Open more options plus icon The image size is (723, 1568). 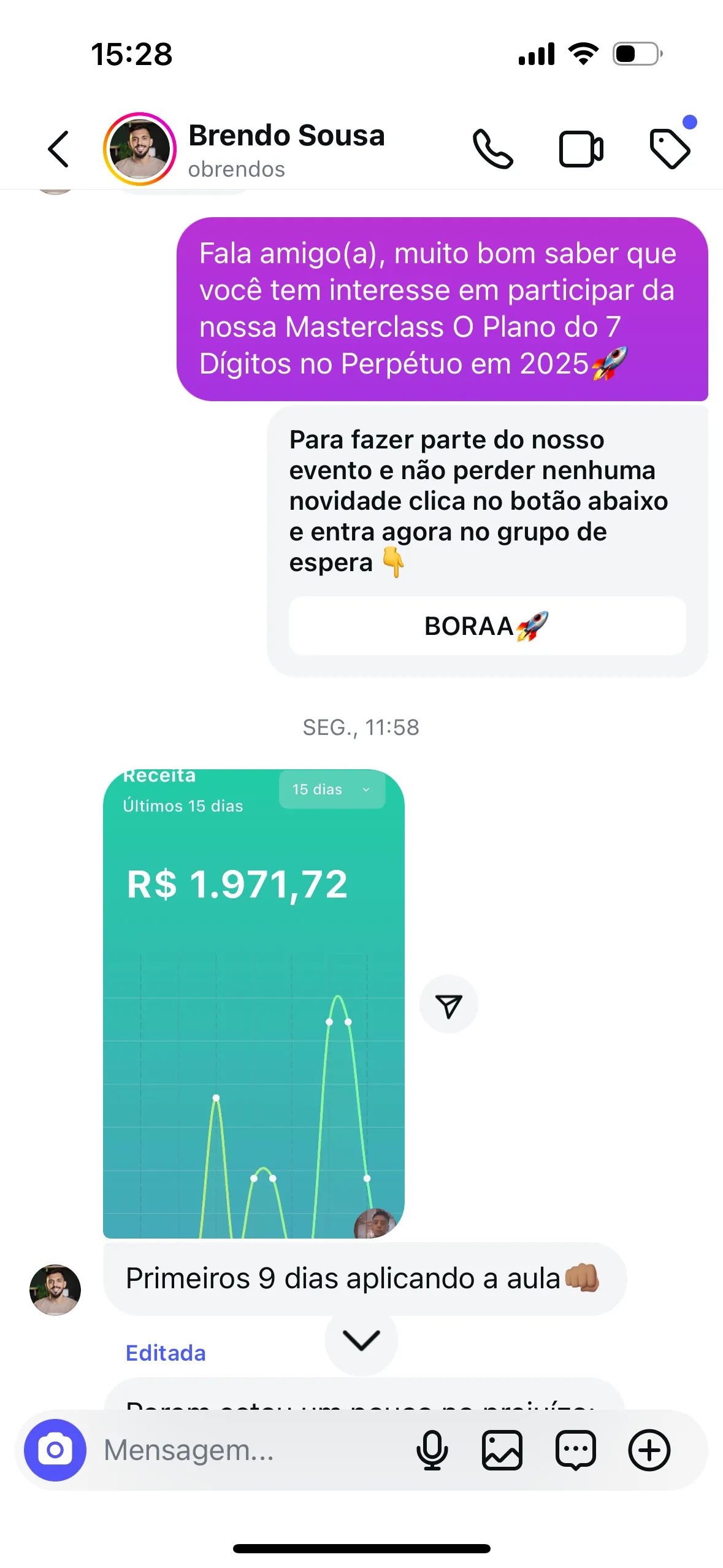click(649, 1450)
